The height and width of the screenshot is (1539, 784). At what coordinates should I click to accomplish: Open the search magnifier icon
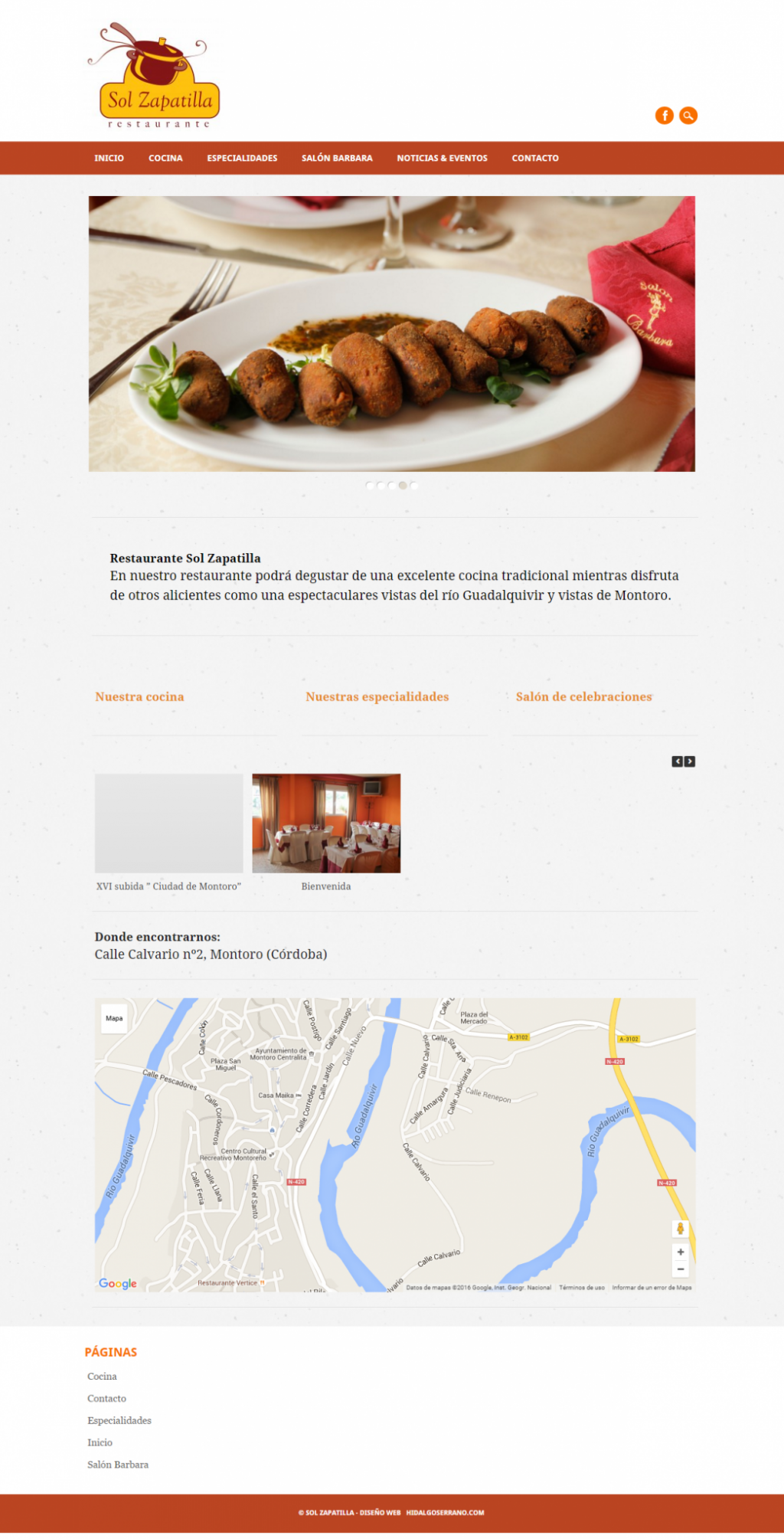(688, 116)
